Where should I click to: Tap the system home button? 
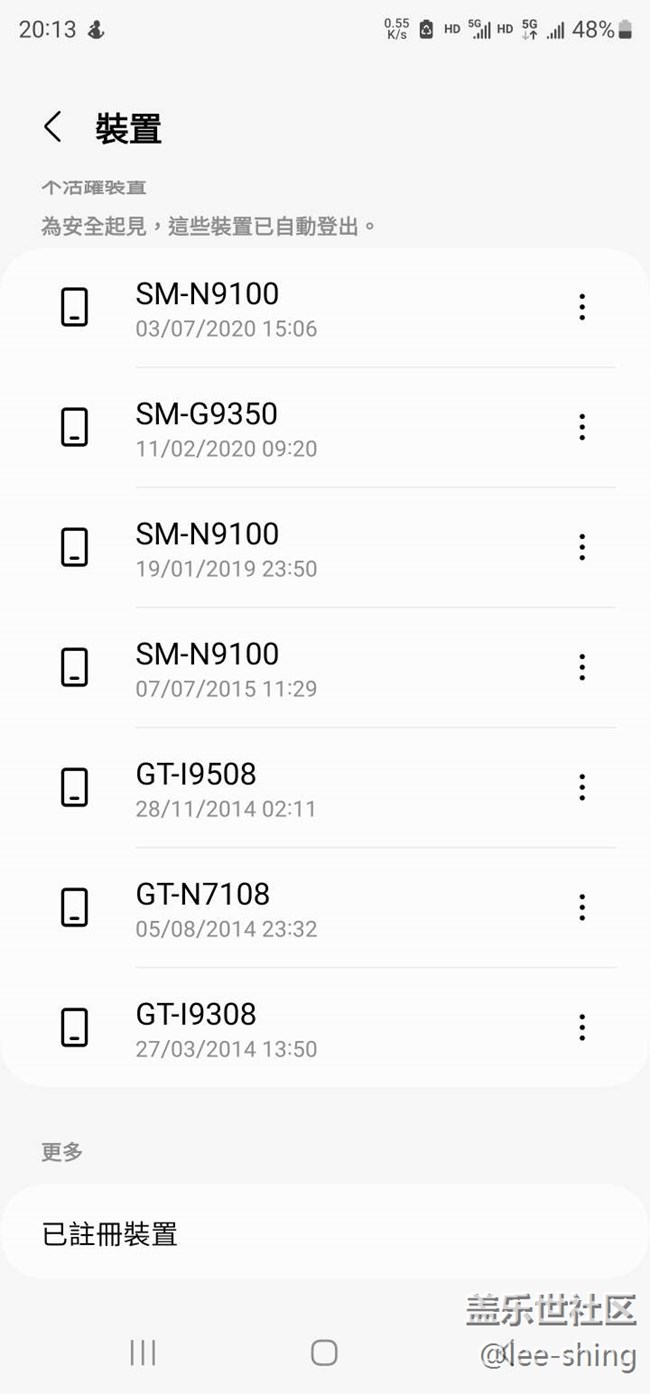click(324, 1352)
